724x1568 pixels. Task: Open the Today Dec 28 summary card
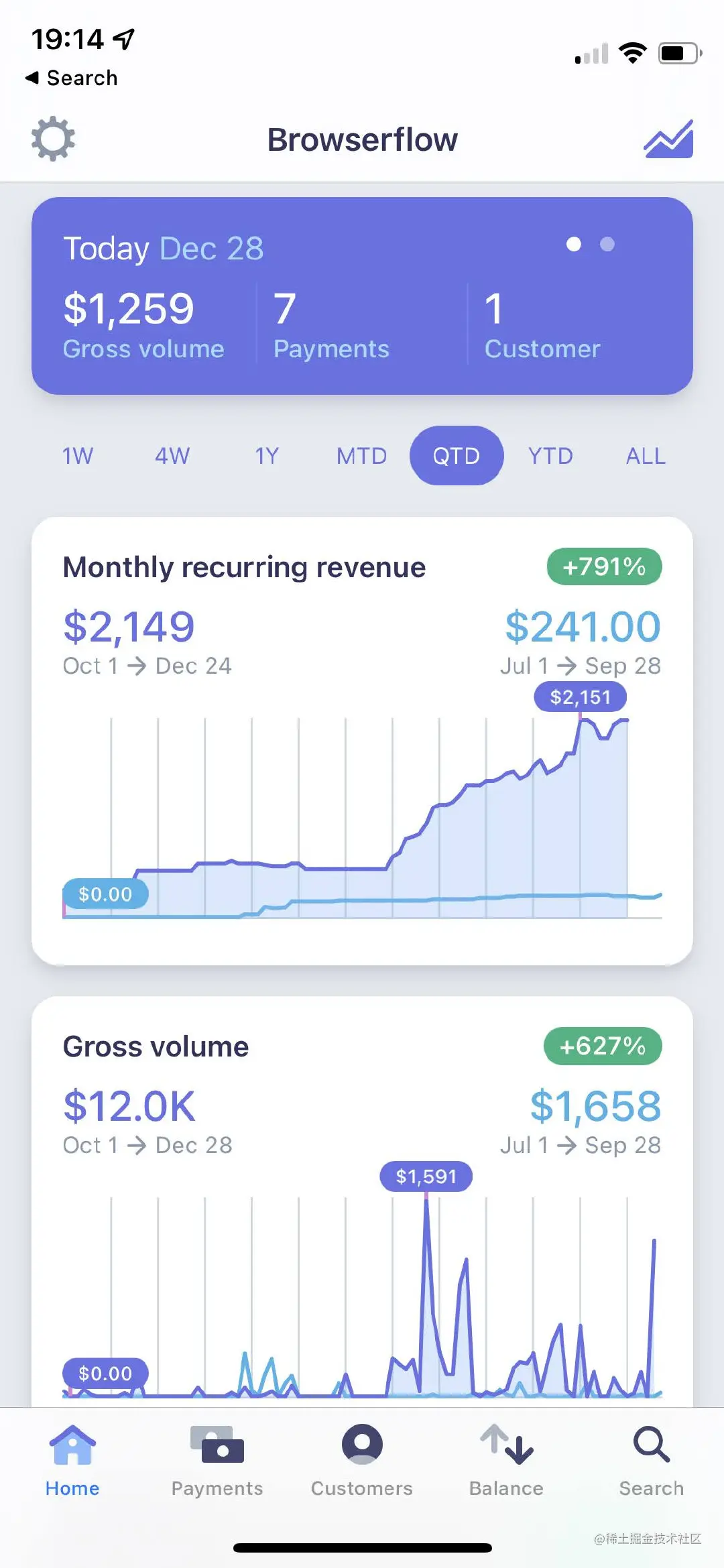(x=362, y=296)
